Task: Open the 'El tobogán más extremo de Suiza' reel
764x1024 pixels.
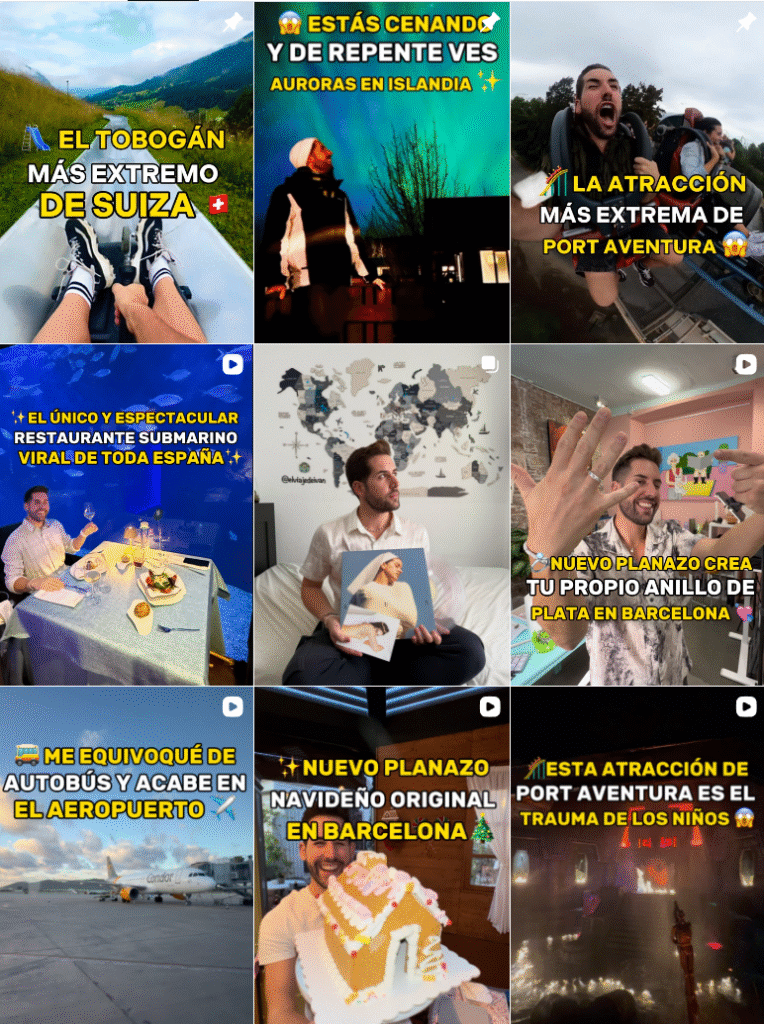Action: pos(127,170)
